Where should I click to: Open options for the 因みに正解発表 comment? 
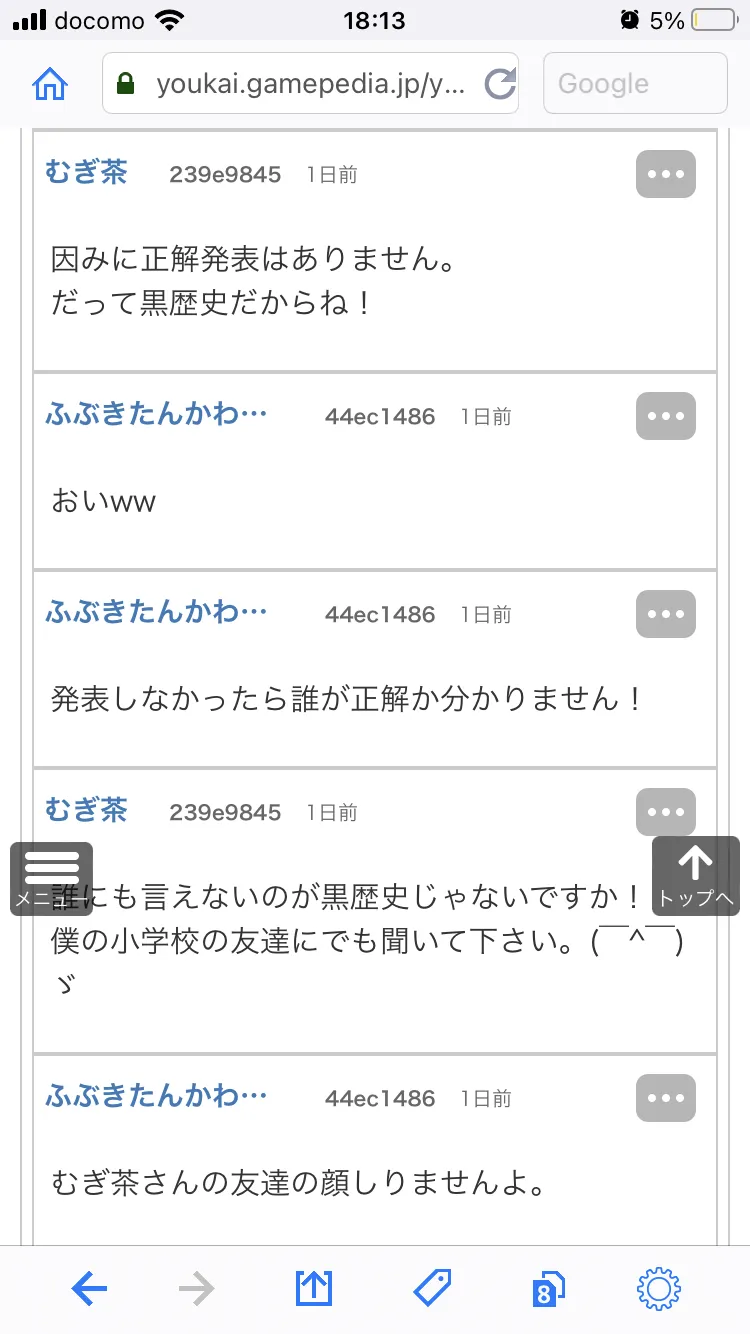(666, 174)
